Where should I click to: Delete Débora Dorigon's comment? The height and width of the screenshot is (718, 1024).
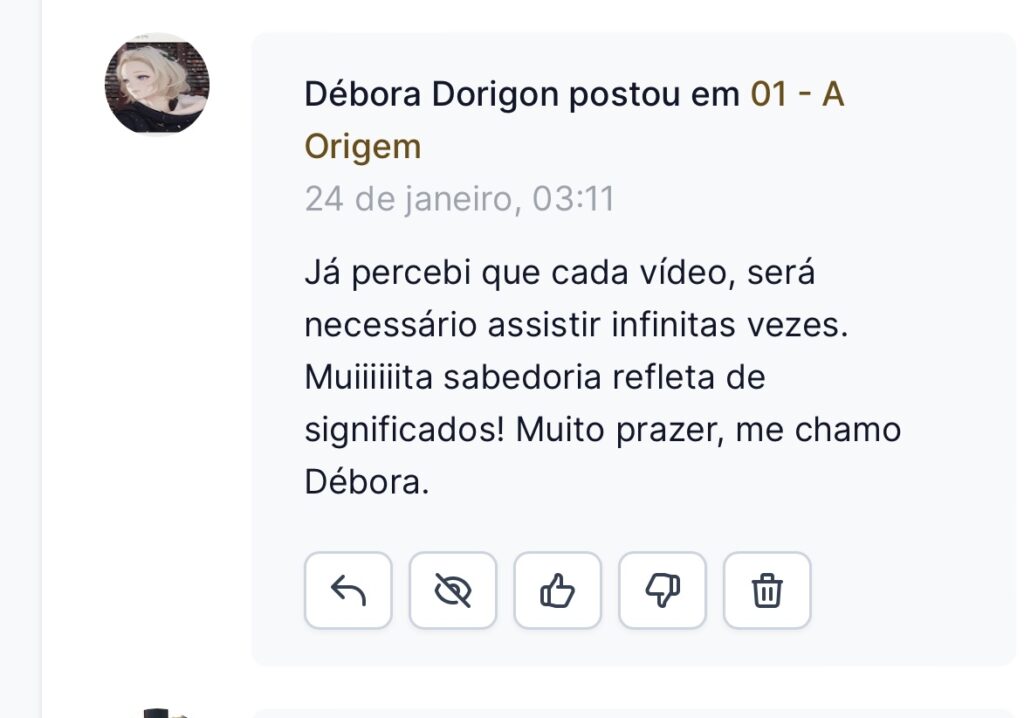point(767,591)
